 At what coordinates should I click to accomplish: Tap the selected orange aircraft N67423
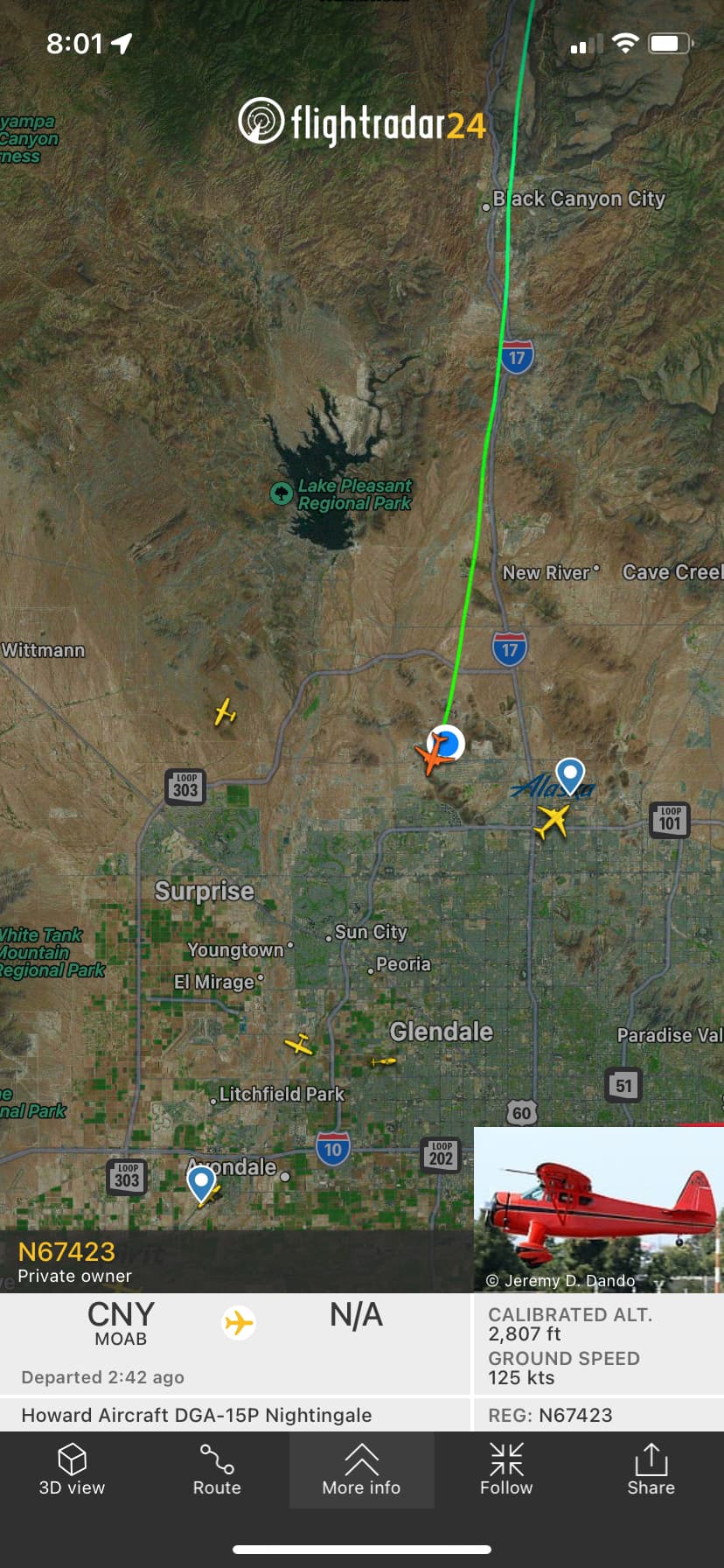(x=435, y=757)
